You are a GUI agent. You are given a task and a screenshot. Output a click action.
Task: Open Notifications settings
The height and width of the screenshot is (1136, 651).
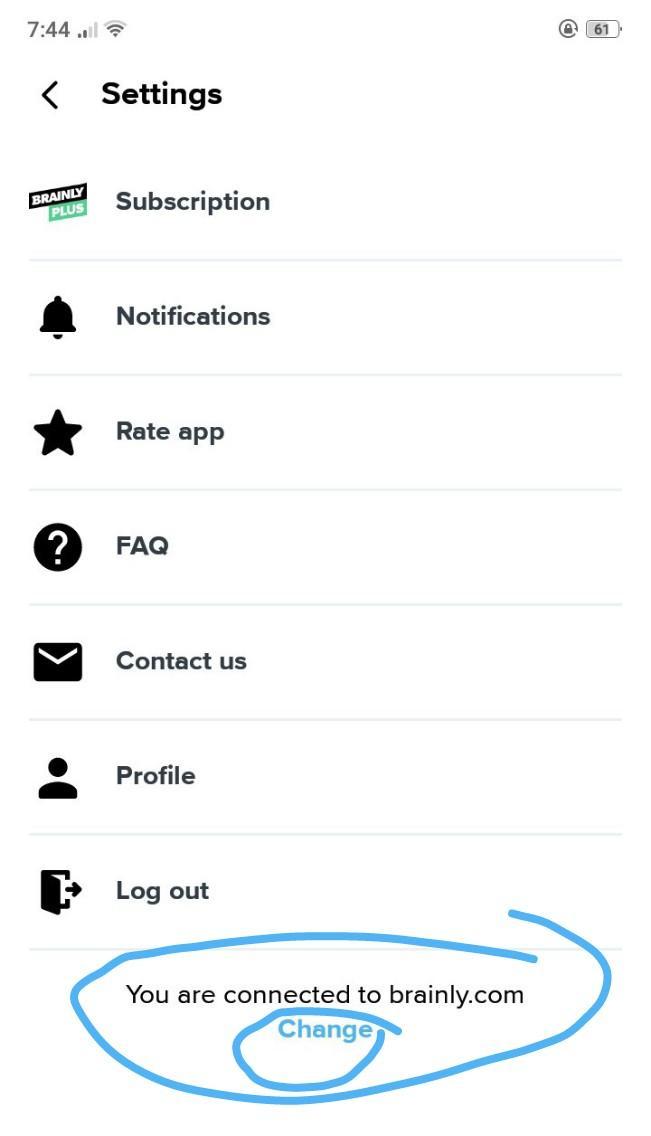click(192, 317)
